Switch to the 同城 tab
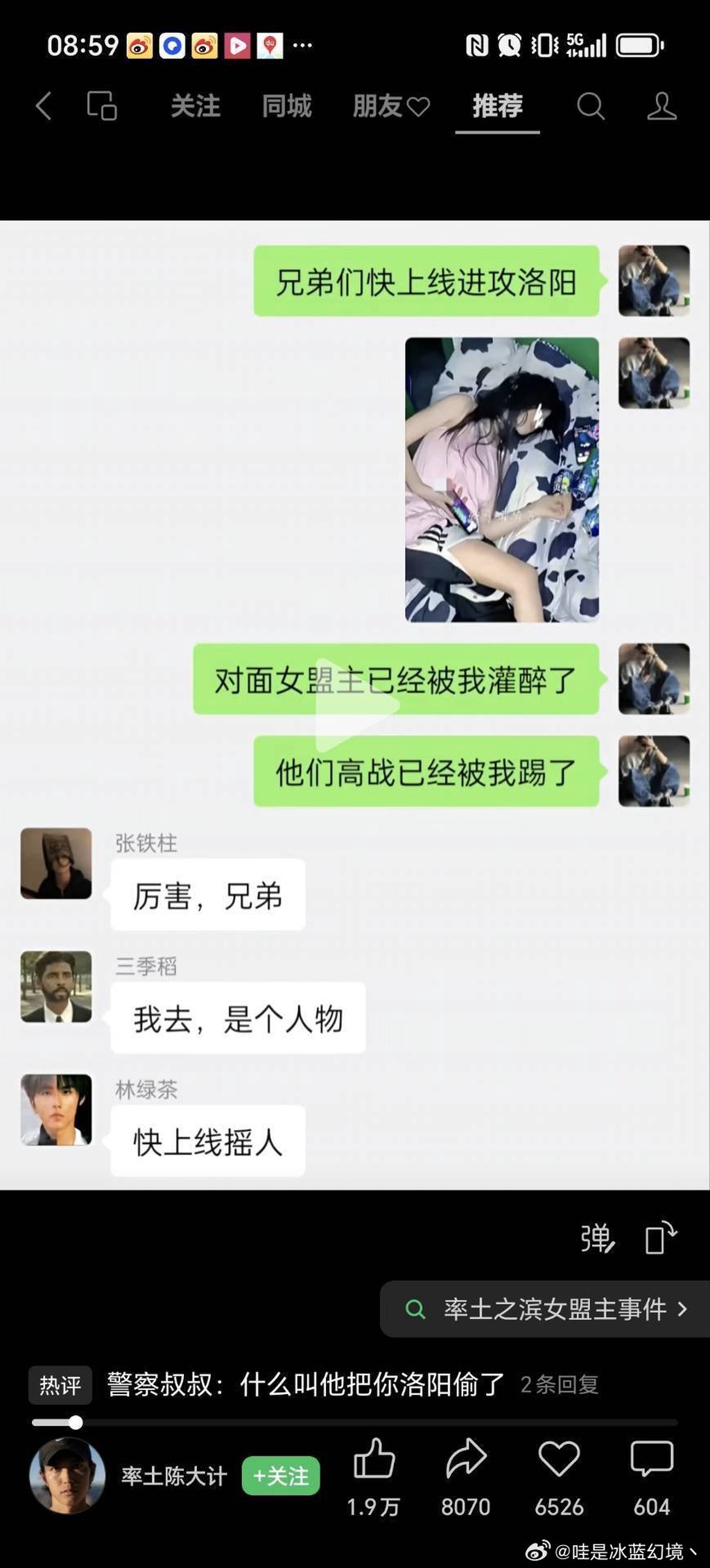 pyautogui.click(x=286, y=106)
